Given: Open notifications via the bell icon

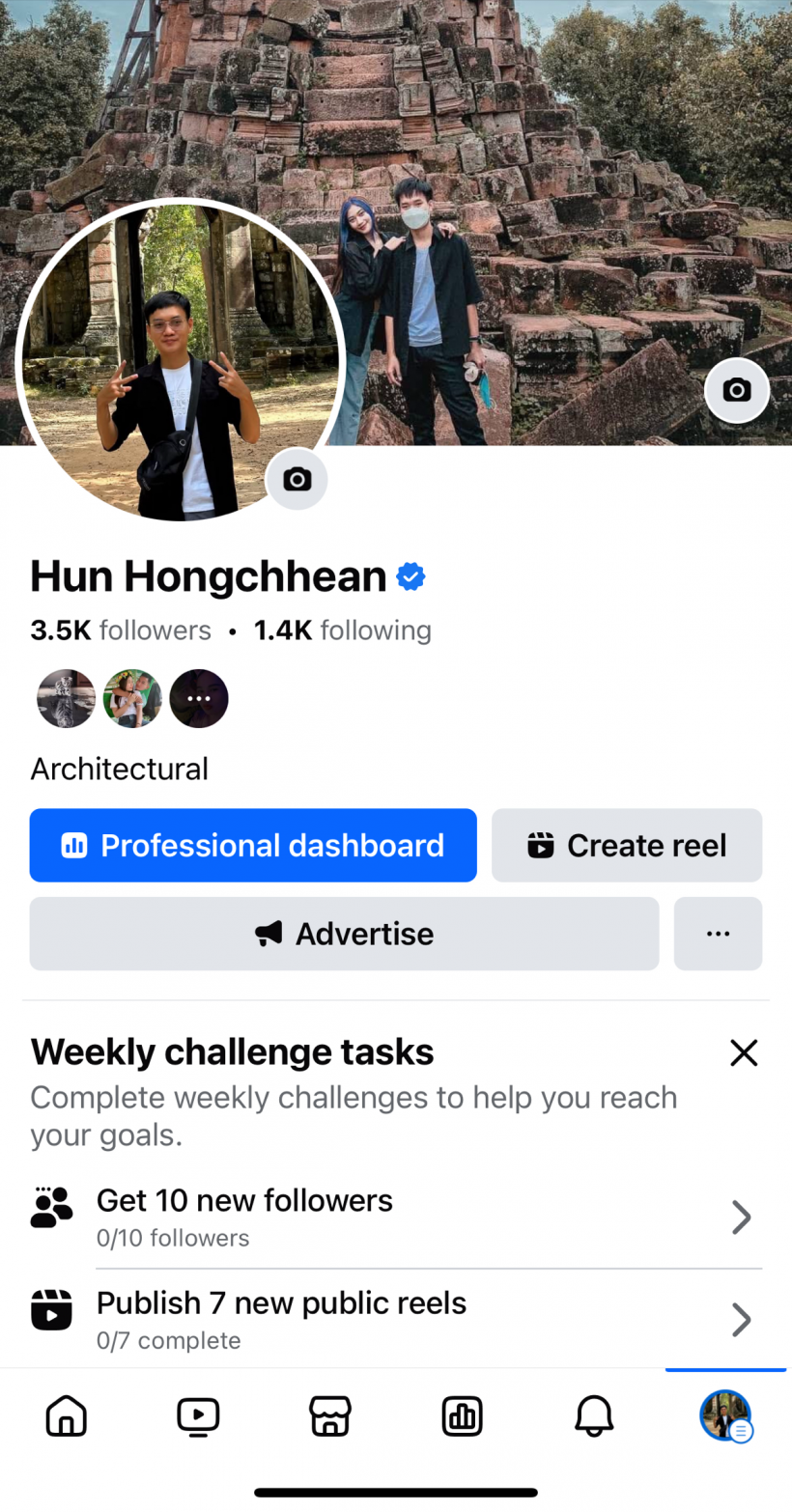Looking at the screenshot, I should (x=594, y=1415).
